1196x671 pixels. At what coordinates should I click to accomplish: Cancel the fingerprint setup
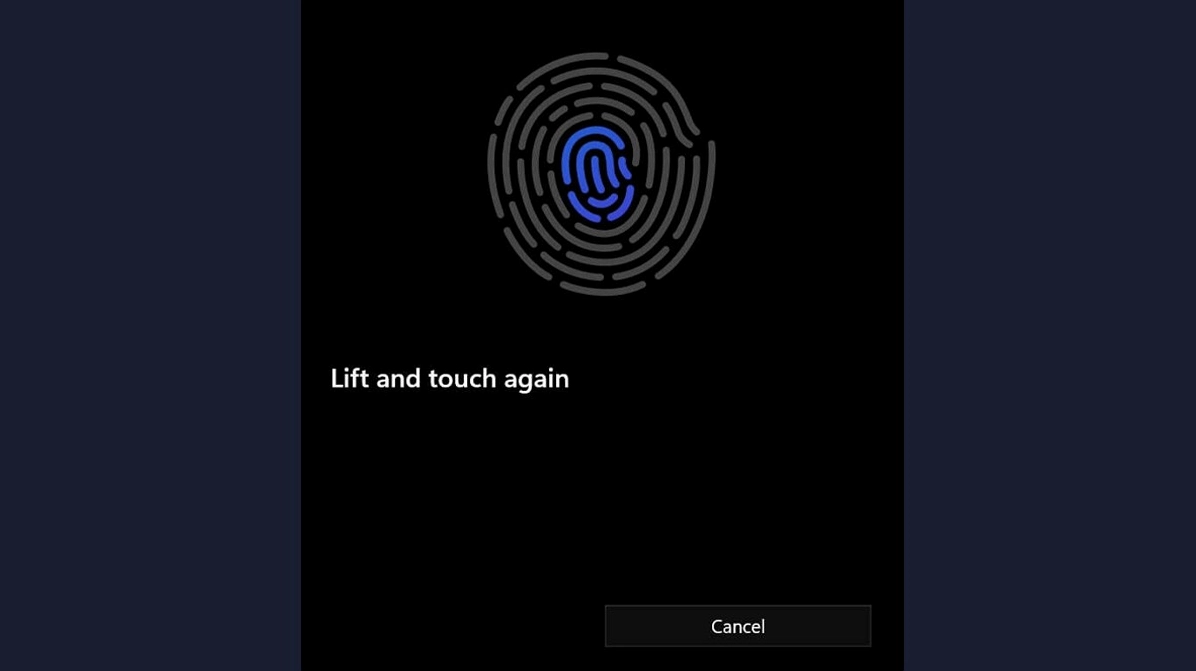(x=737, y=626)
